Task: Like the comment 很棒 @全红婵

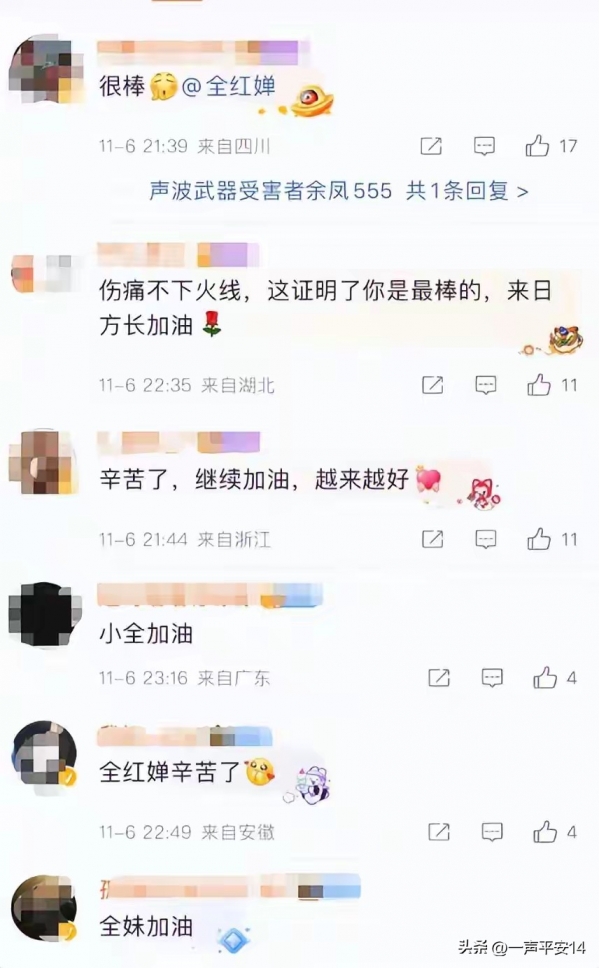Action: point(539,146)
